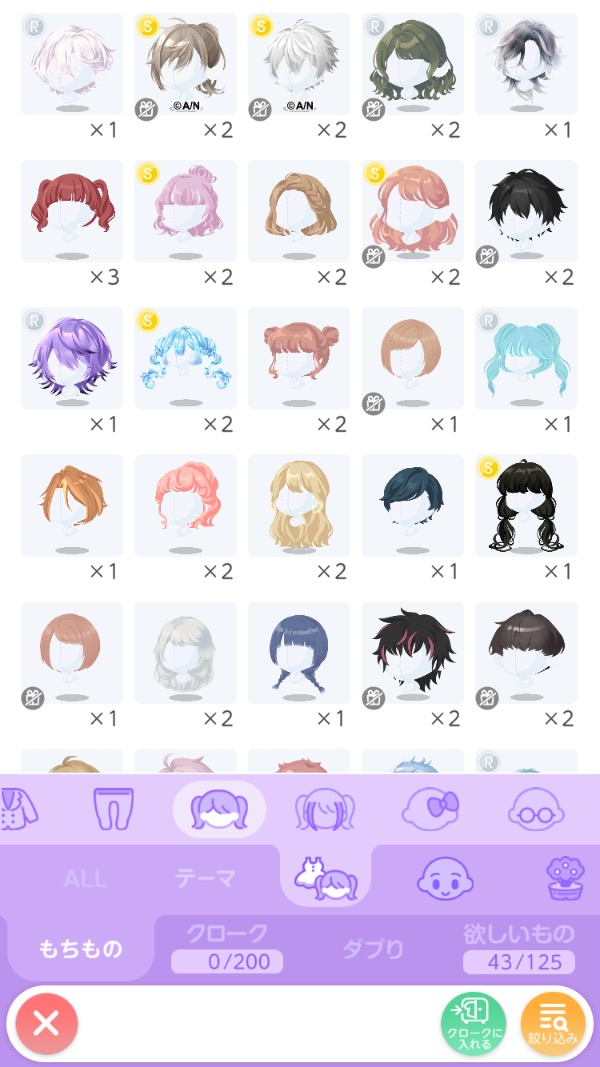Switch to the hair ribbon accessories category
600x1067 pixels.
pyautogui.click(x=429, y=809)
